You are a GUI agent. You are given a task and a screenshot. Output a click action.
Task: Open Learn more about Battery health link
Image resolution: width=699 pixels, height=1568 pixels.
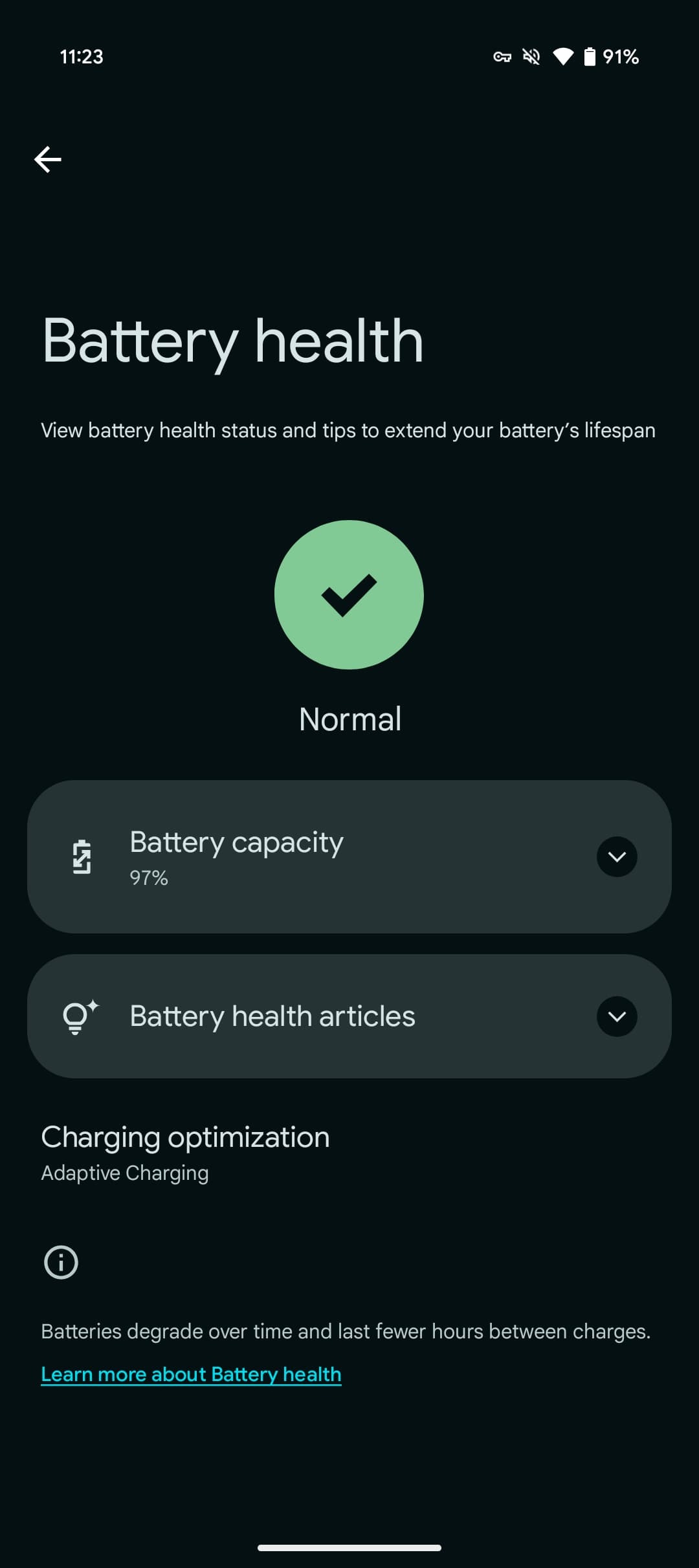click(191, 1374)
